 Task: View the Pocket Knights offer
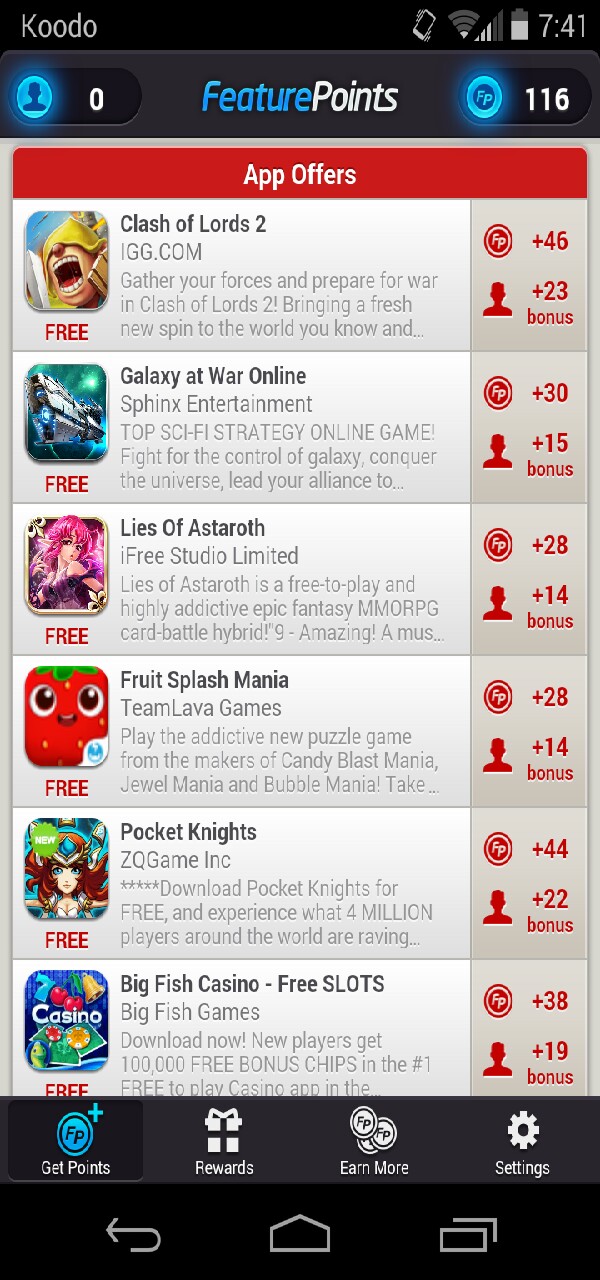click(x=300, y=883)
